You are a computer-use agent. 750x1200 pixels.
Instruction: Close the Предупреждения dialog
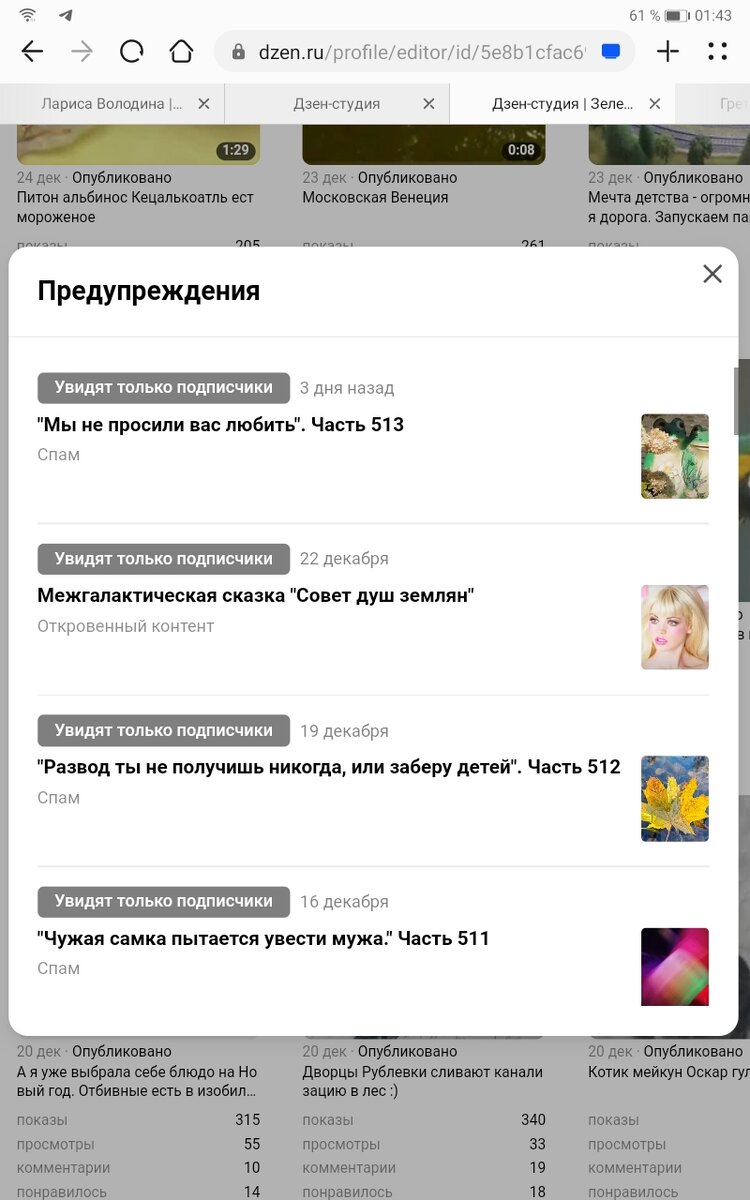(x=712, y=274)
